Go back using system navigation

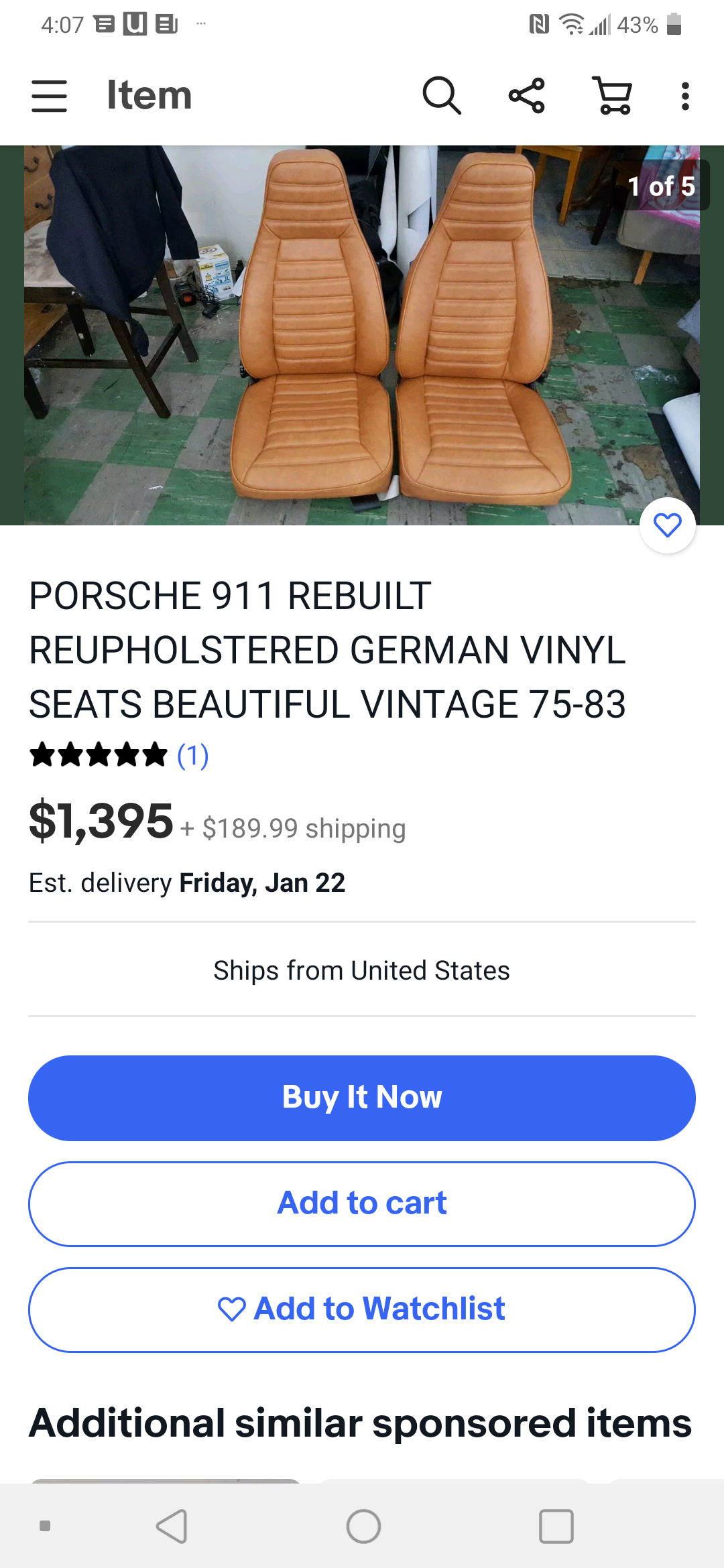172,1526
